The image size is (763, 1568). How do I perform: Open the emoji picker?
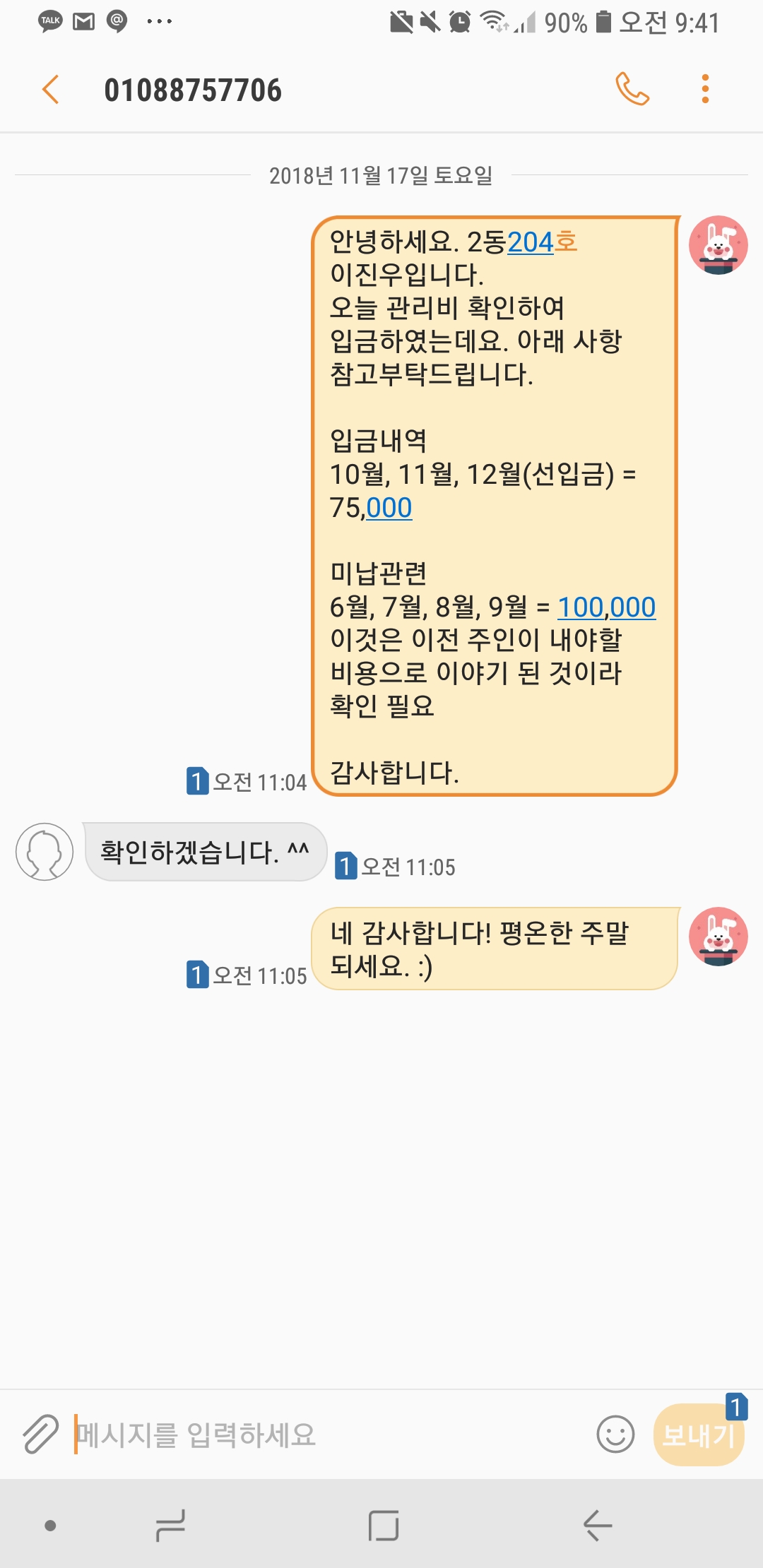pos(615,1435)
